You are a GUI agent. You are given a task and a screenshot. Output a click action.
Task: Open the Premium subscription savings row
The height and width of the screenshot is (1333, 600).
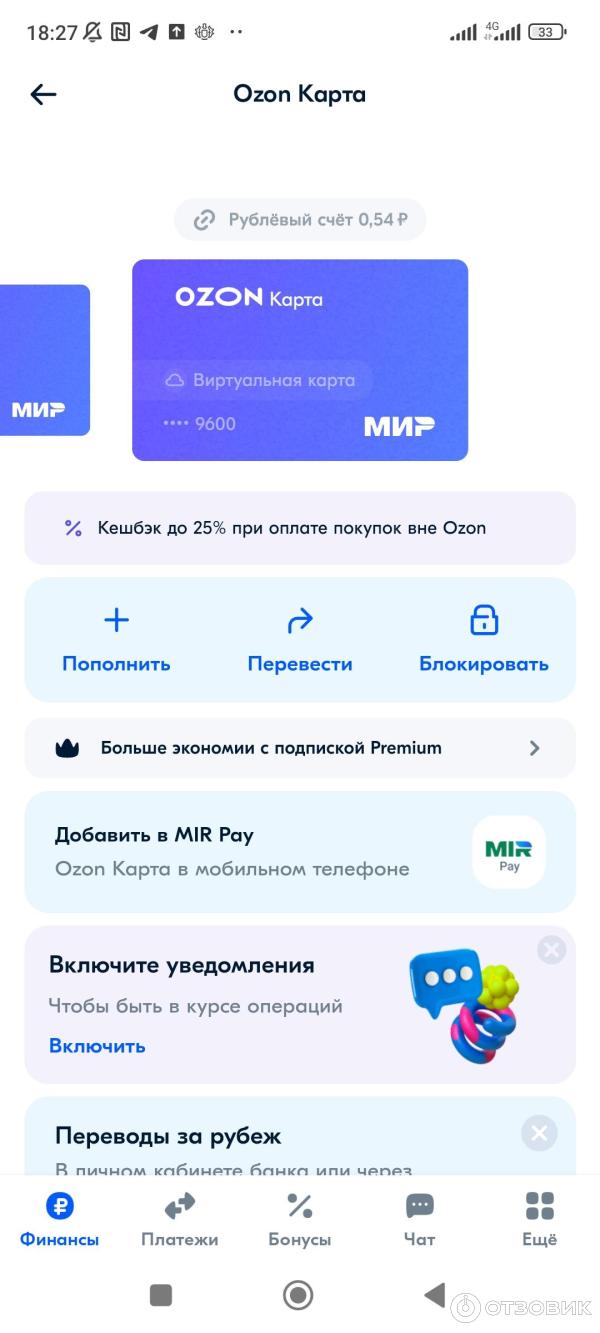tap(300, 748)
